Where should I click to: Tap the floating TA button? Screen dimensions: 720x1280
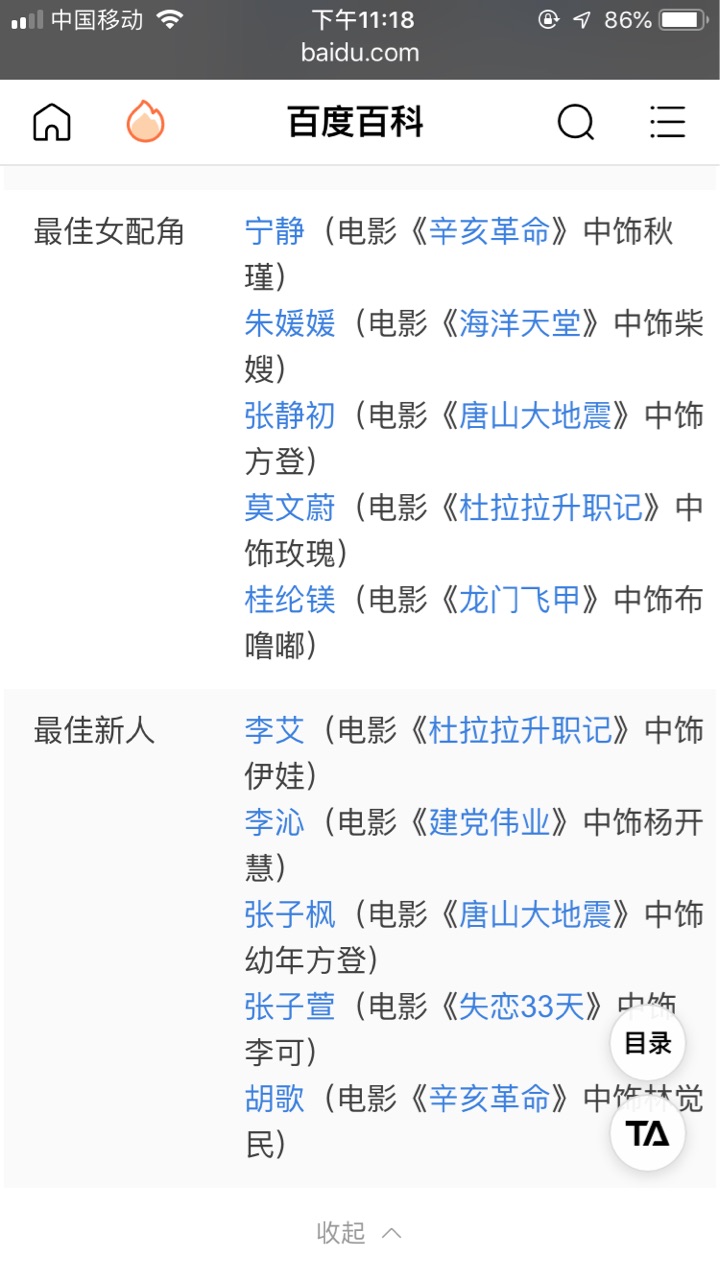[648, 1133]
